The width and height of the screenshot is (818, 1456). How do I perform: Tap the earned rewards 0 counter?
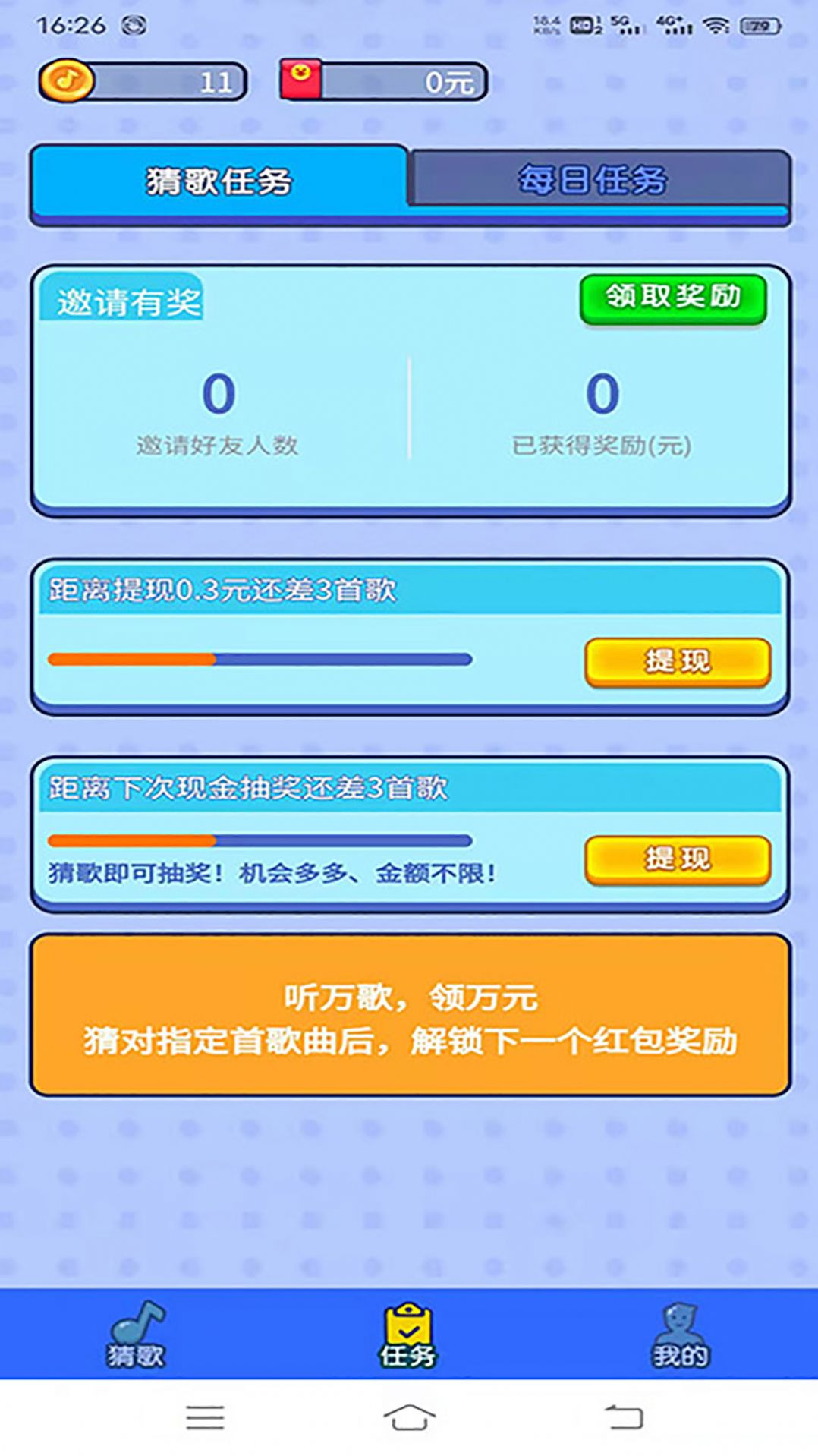(599, 393)
